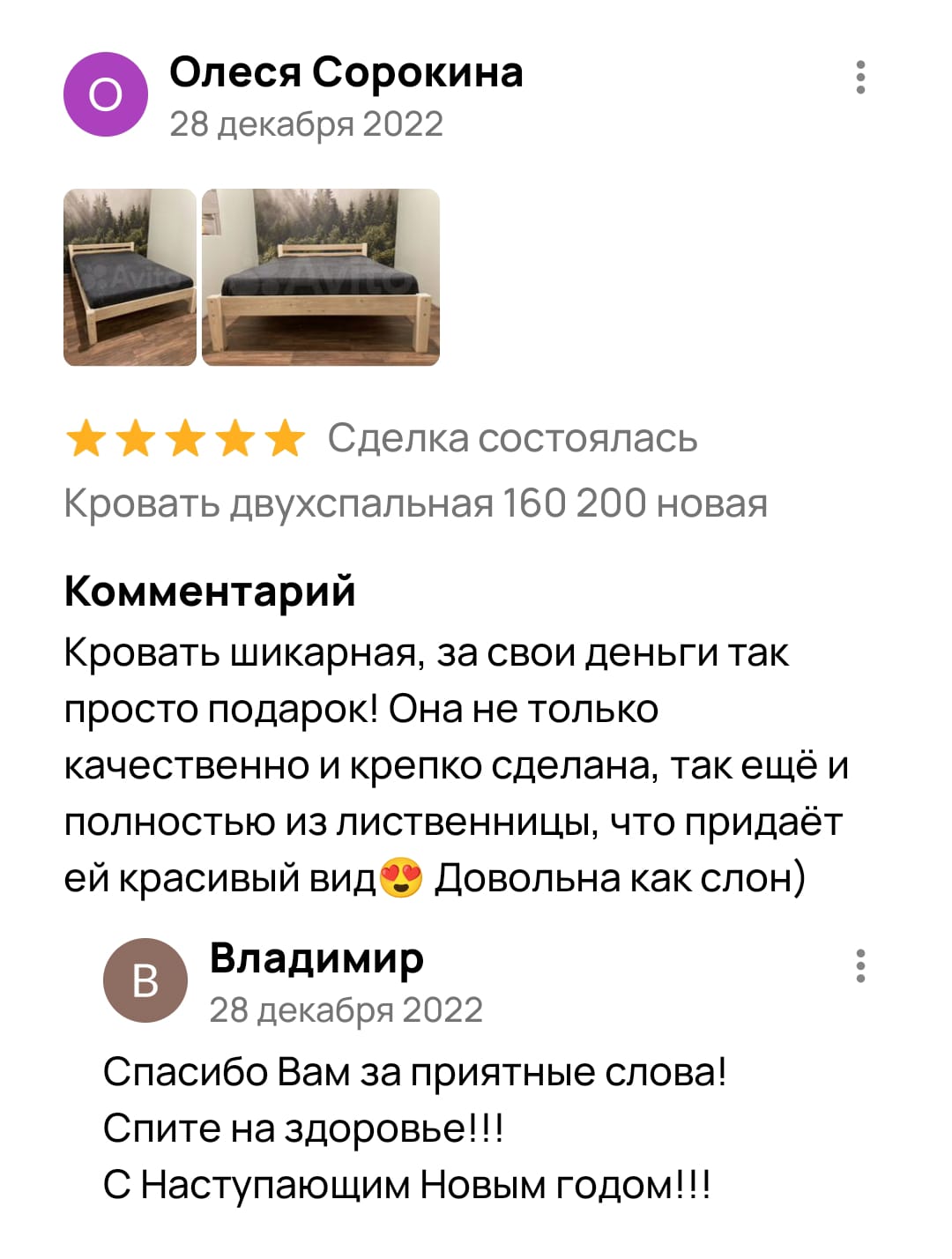Screen dimensions: 952x1259
Task: Open Владимир's profile avatar
Action: (145, 980)
